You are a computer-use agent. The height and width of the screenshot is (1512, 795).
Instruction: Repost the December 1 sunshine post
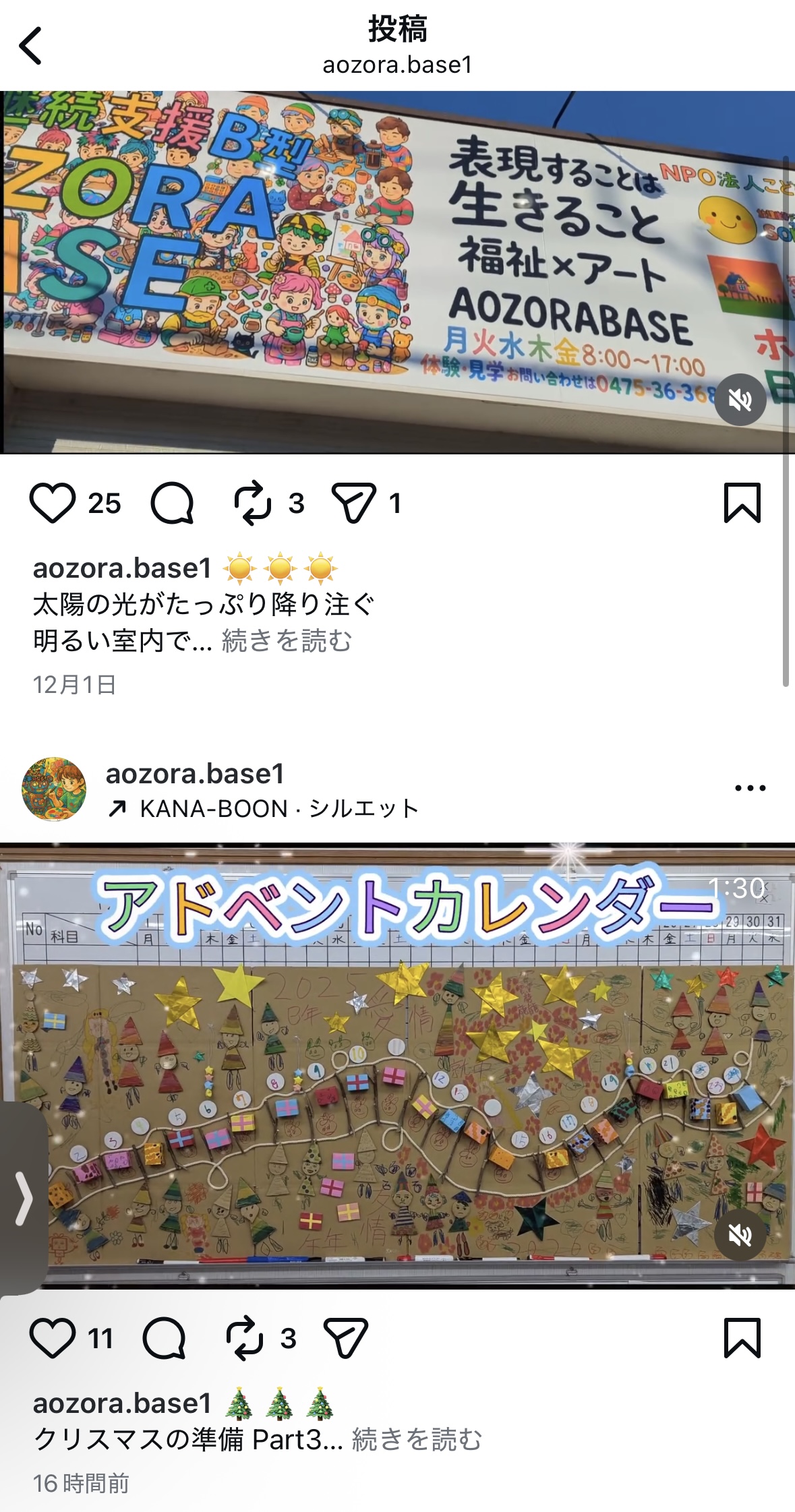pyautogui.click(x=252, y=503)
